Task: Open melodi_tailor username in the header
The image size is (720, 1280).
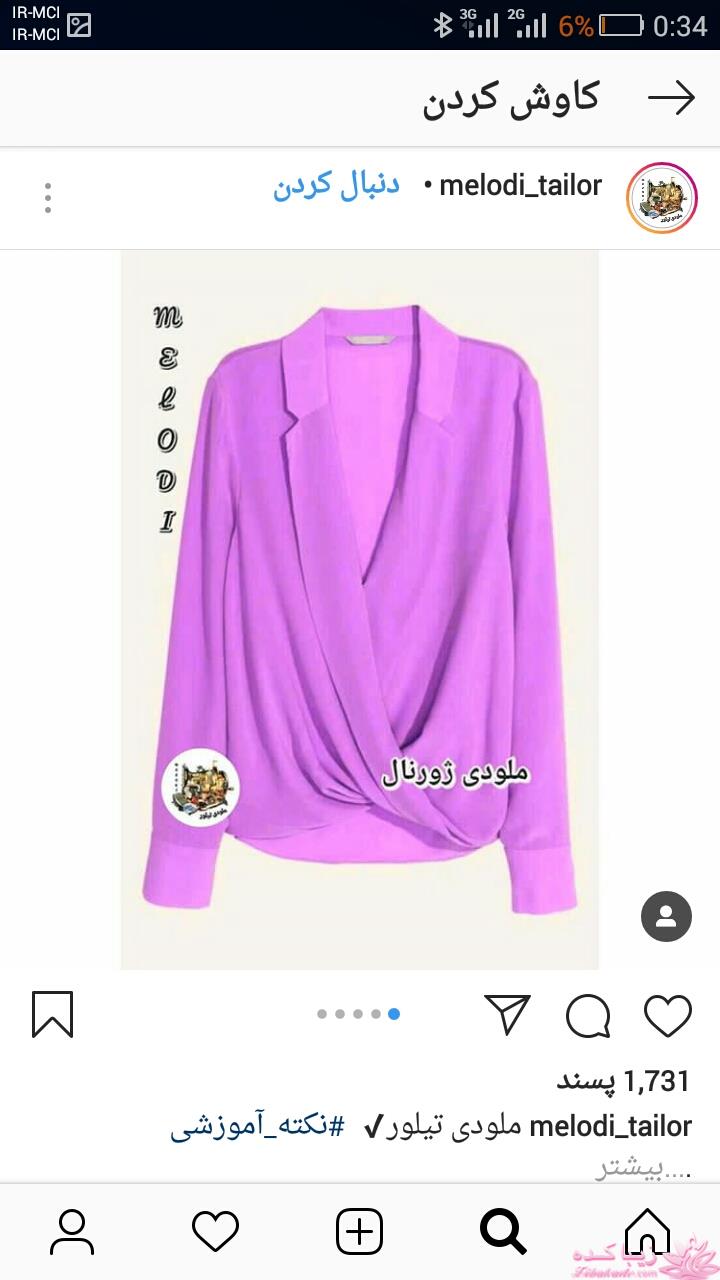Action: coord(520,186)
